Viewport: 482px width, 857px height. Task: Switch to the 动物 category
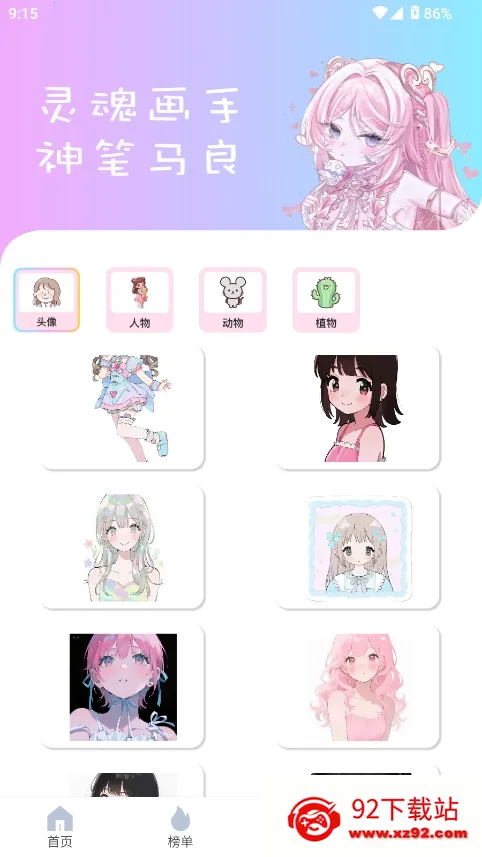(x=233, y=300)
